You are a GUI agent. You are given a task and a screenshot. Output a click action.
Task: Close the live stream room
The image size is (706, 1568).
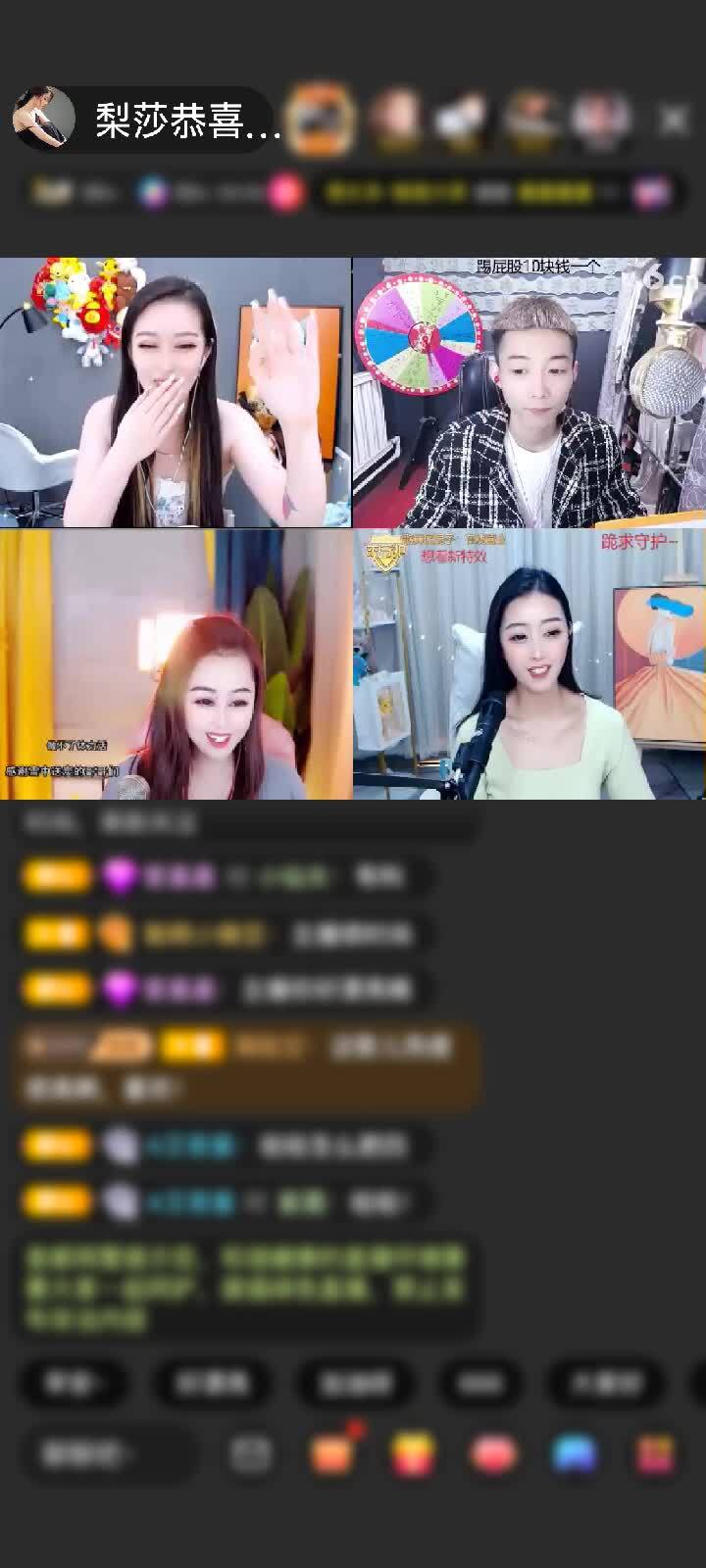click(x=674, y=120)
